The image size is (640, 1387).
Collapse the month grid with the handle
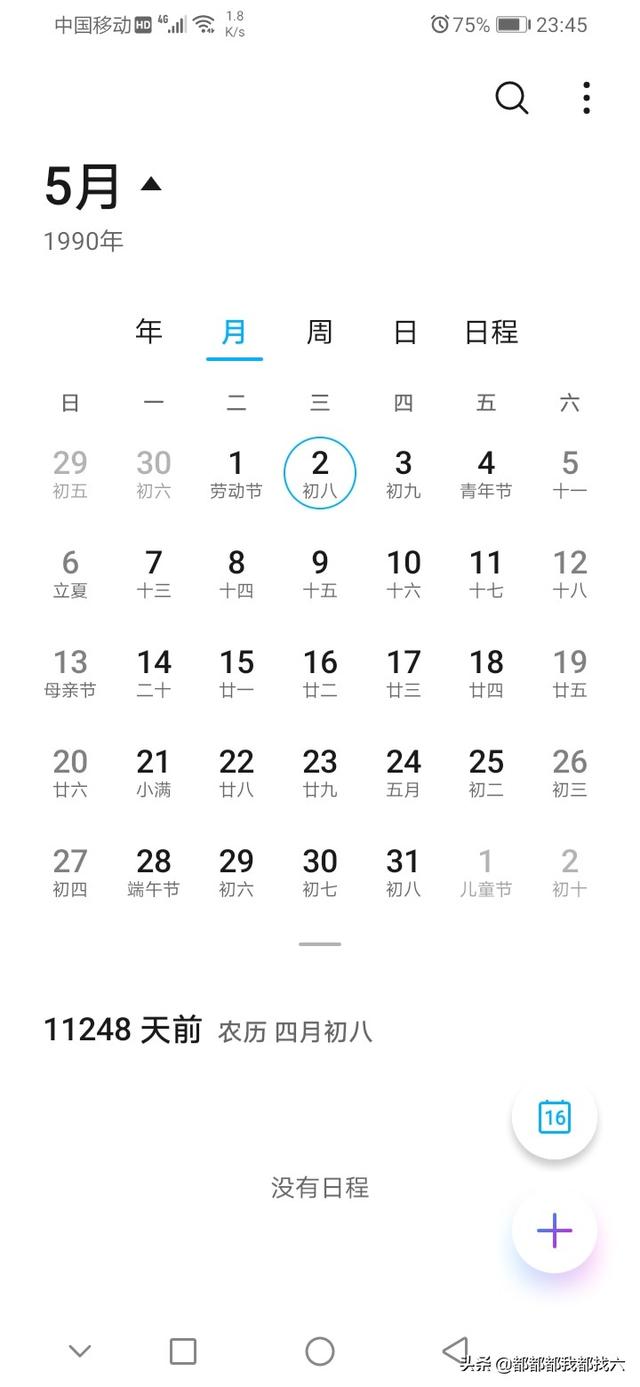coord(320,943)
